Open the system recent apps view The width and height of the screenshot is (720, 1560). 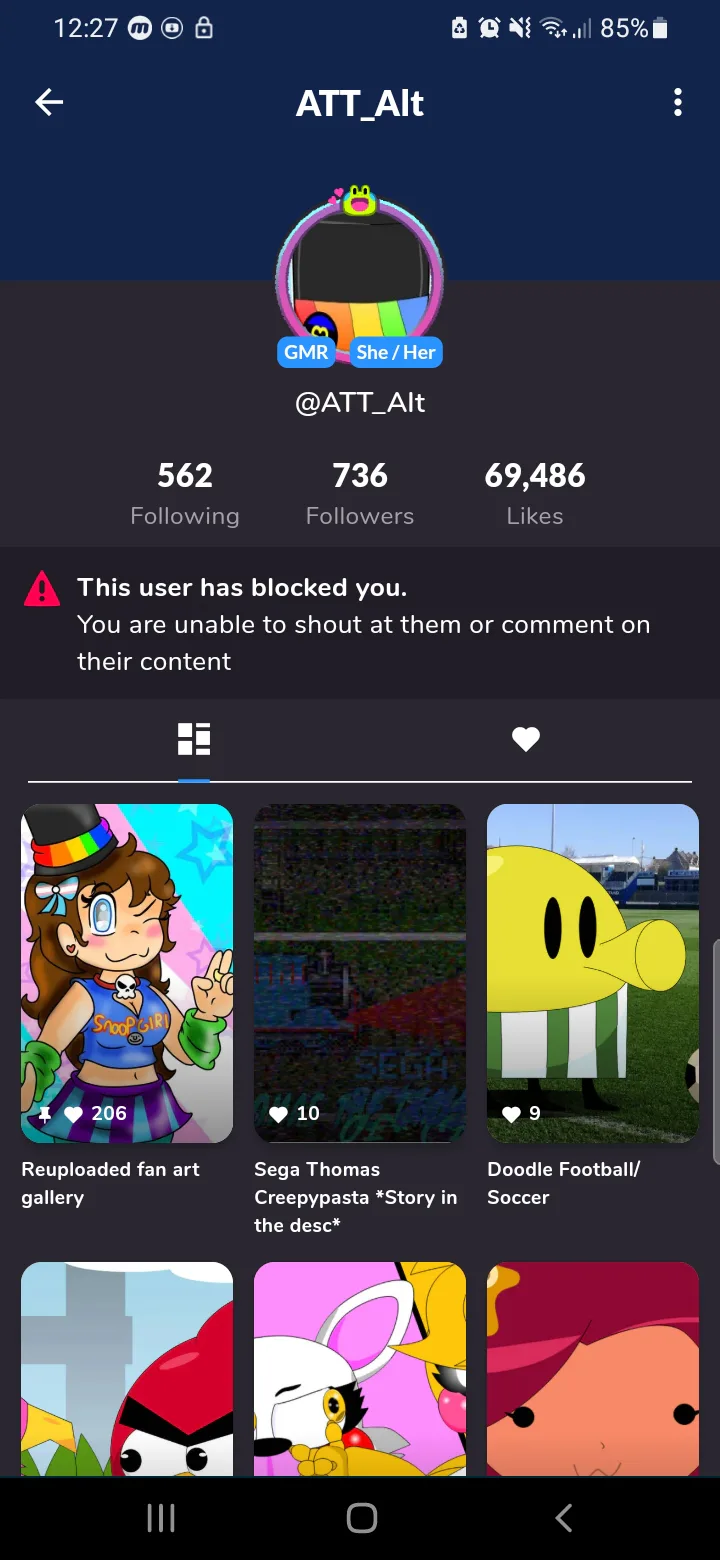161,1518
